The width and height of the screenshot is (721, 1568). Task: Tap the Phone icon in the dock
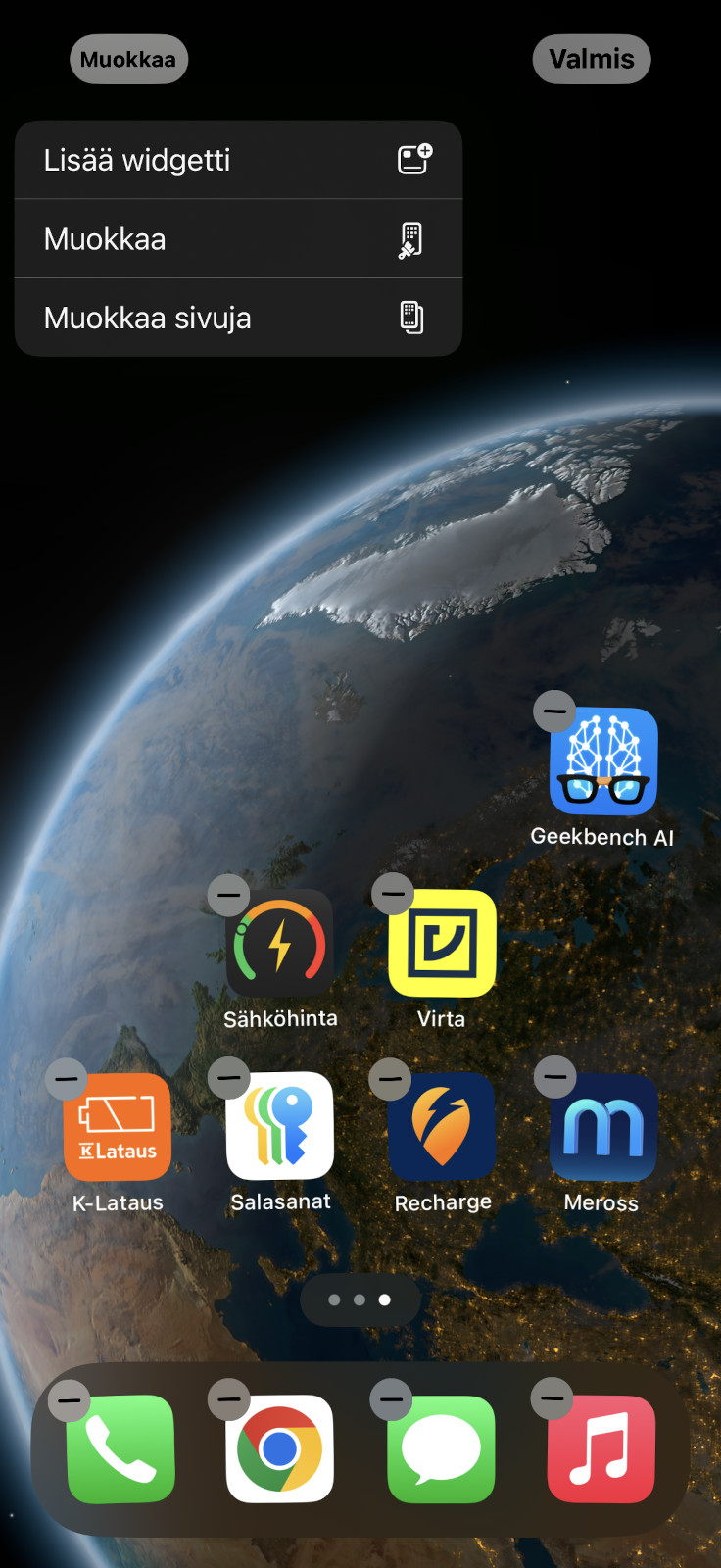120,1448
